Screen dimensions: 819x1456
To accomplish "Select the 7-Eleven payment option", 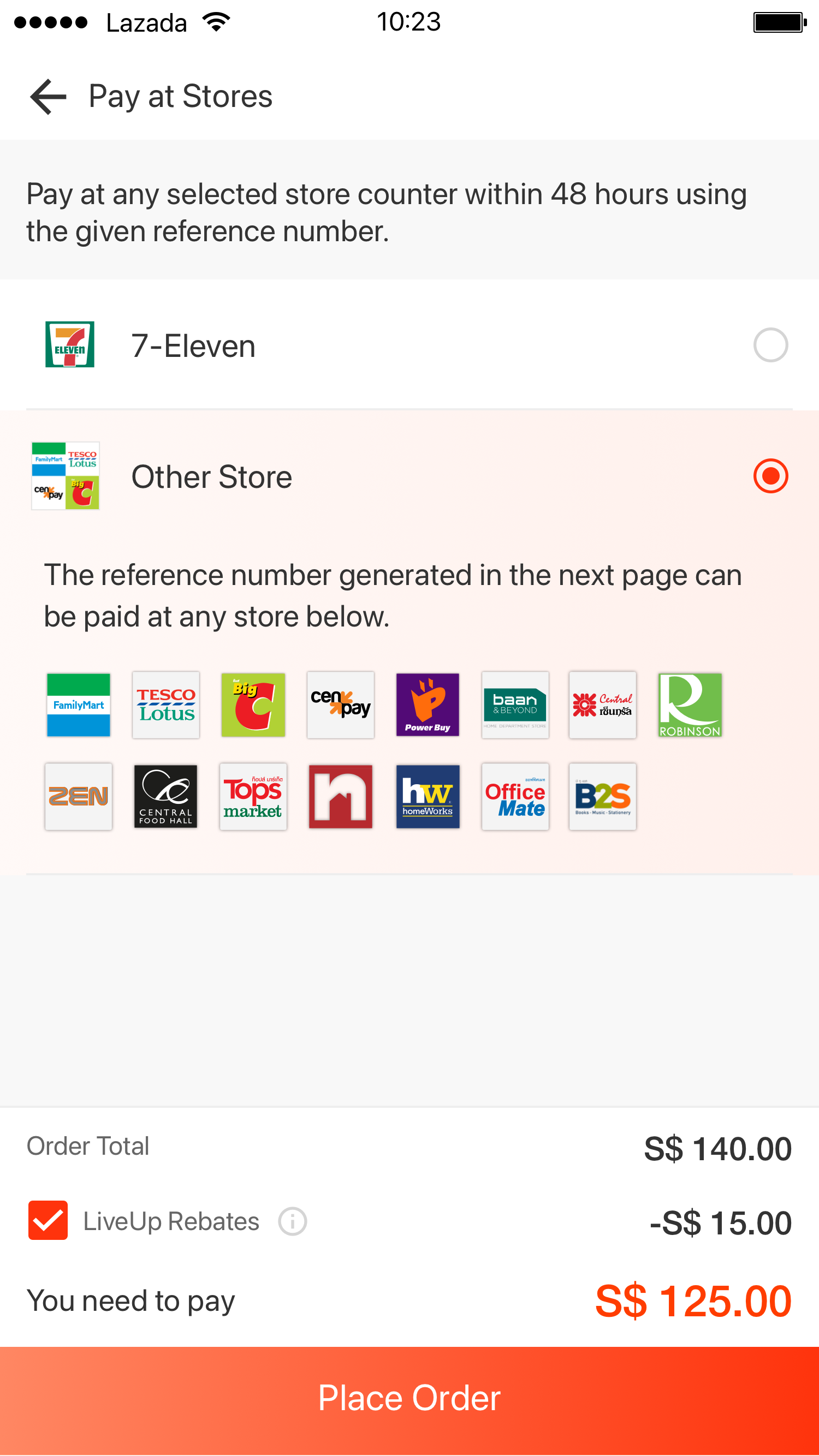I will tap(770, 345).
